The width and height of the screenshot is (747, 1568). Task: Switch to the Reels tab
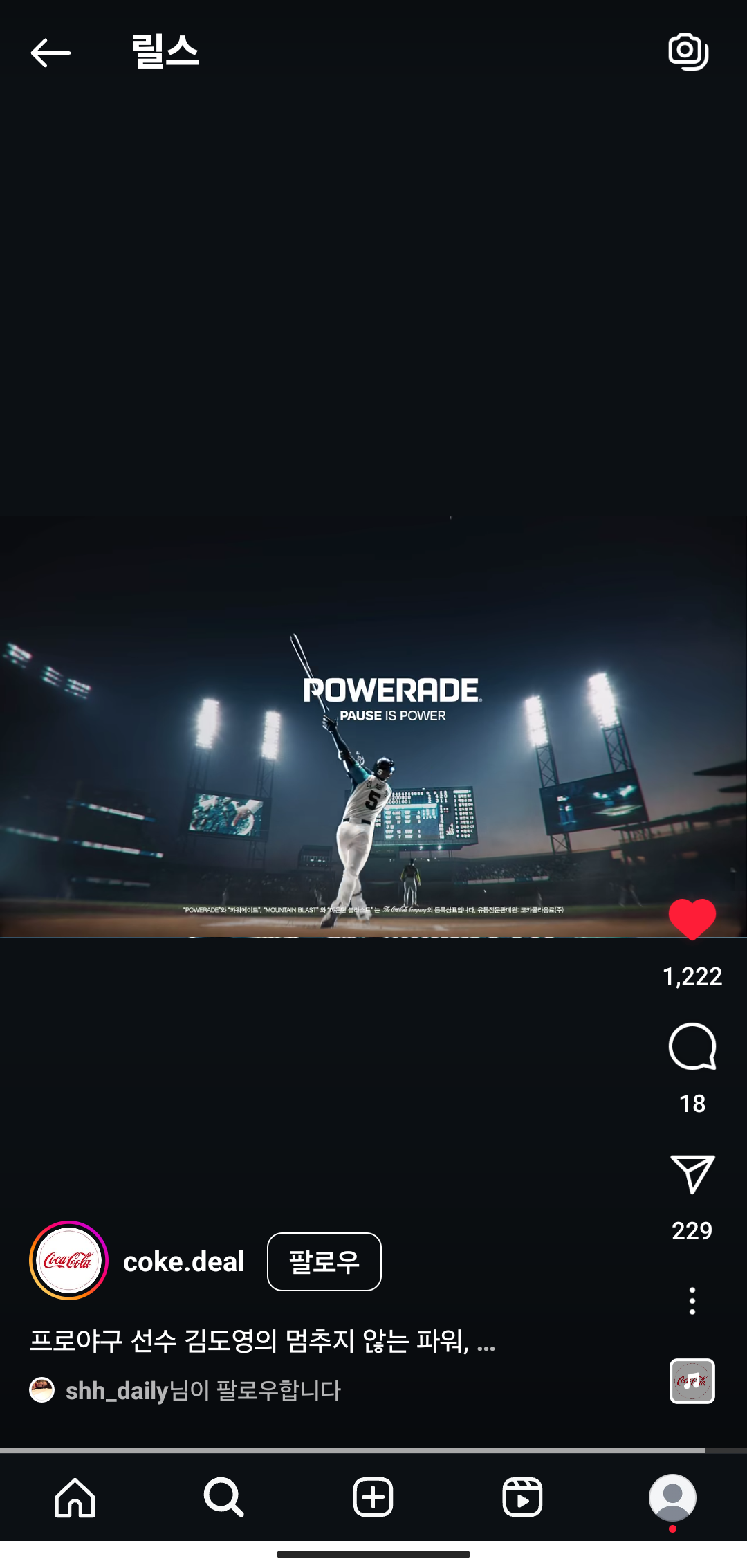point(522,1497)
